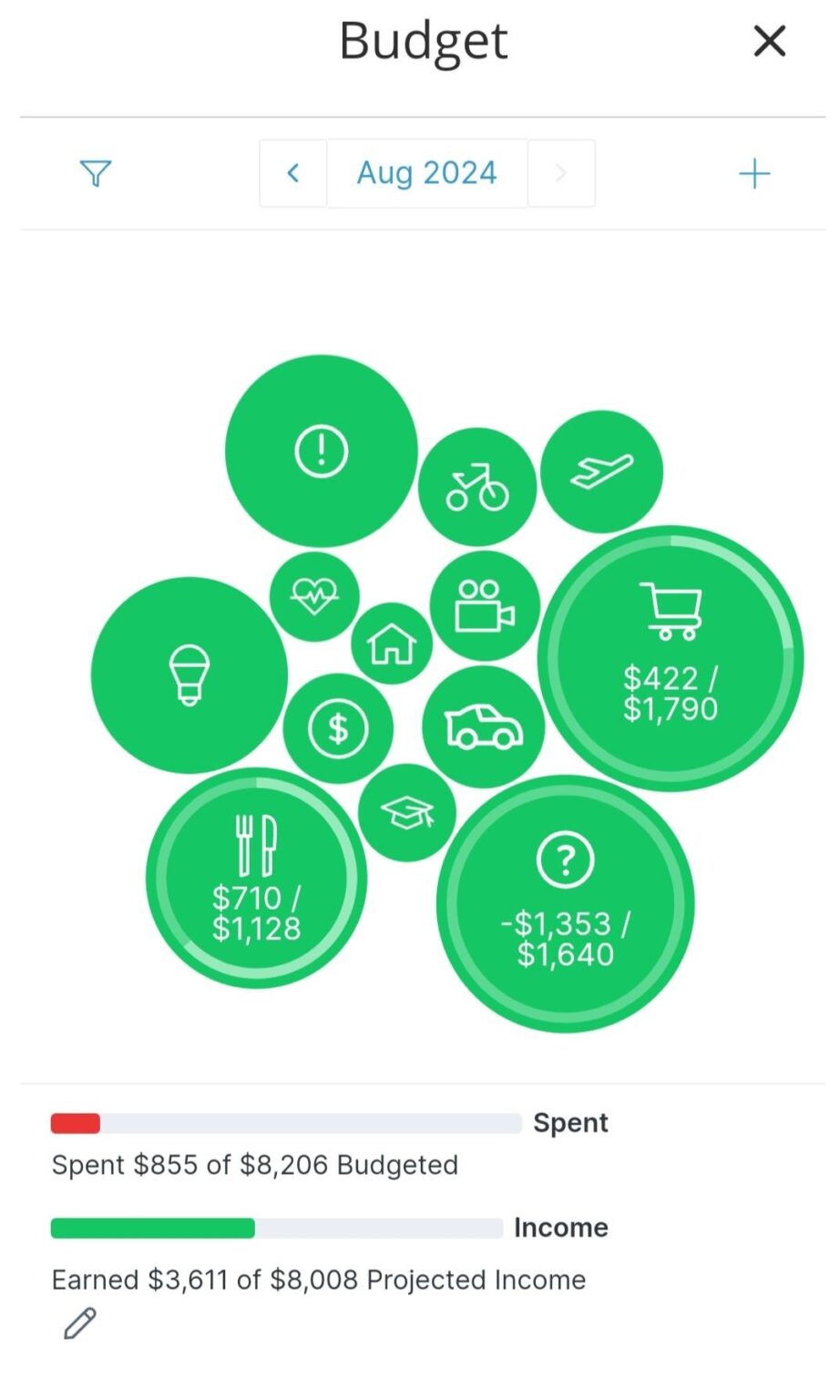
Task: Open the airplane travel budget bubble
Action: tap(601, 471)
